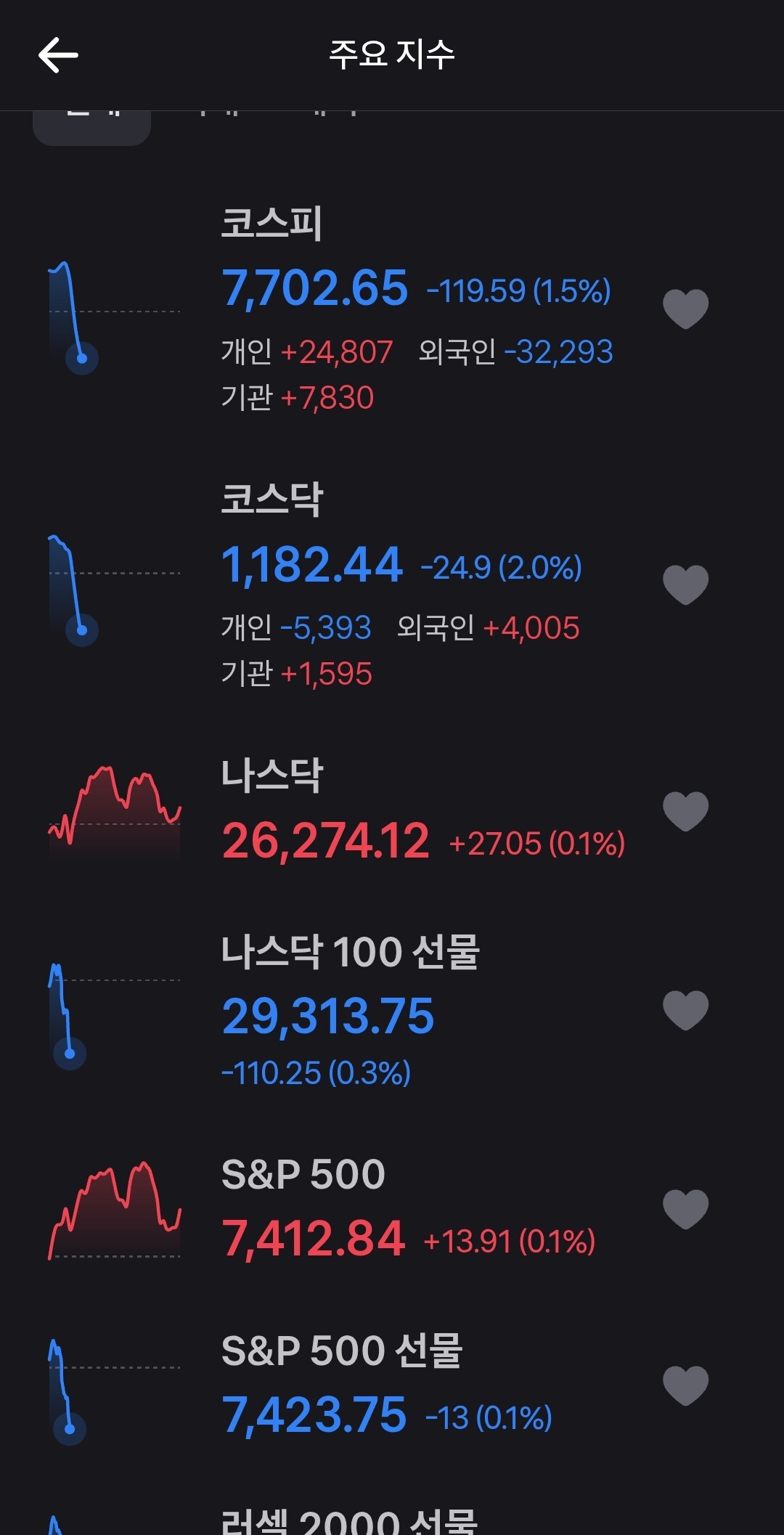This screenshot has height=1535, width=784.
Task: Open the 코스피 index details
Action: click(392, 309)
